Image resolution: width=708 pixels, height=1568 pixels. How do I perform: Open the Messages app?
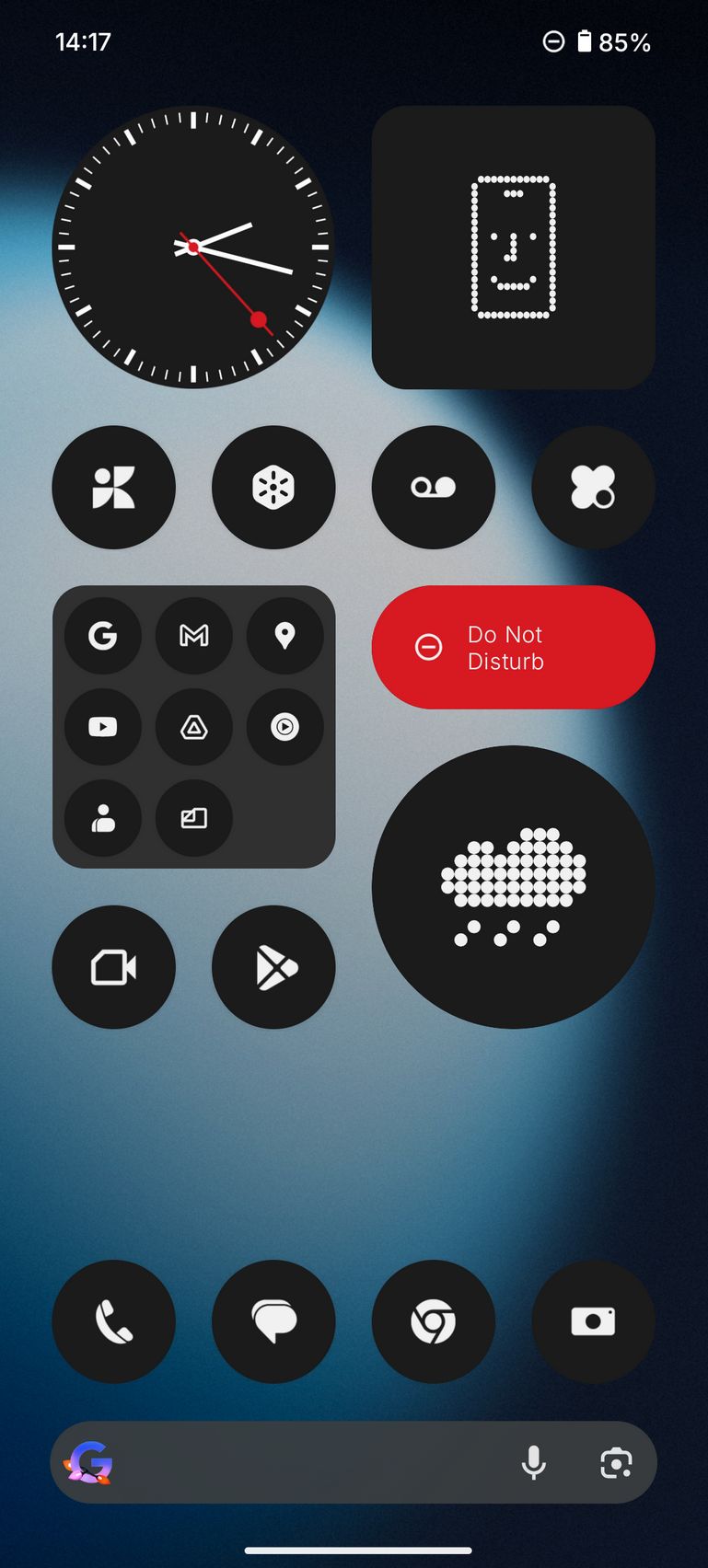[x=273, y=1321]
